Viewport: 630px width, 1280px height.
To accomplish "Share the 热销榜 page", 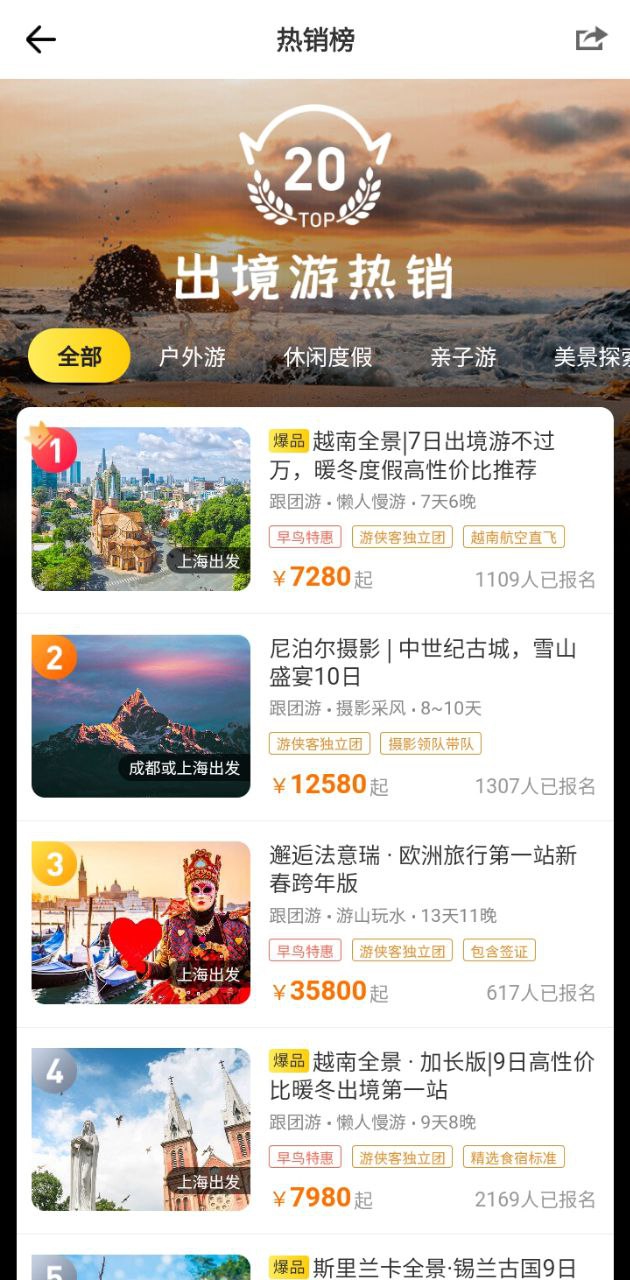I will tap(591, 40).
